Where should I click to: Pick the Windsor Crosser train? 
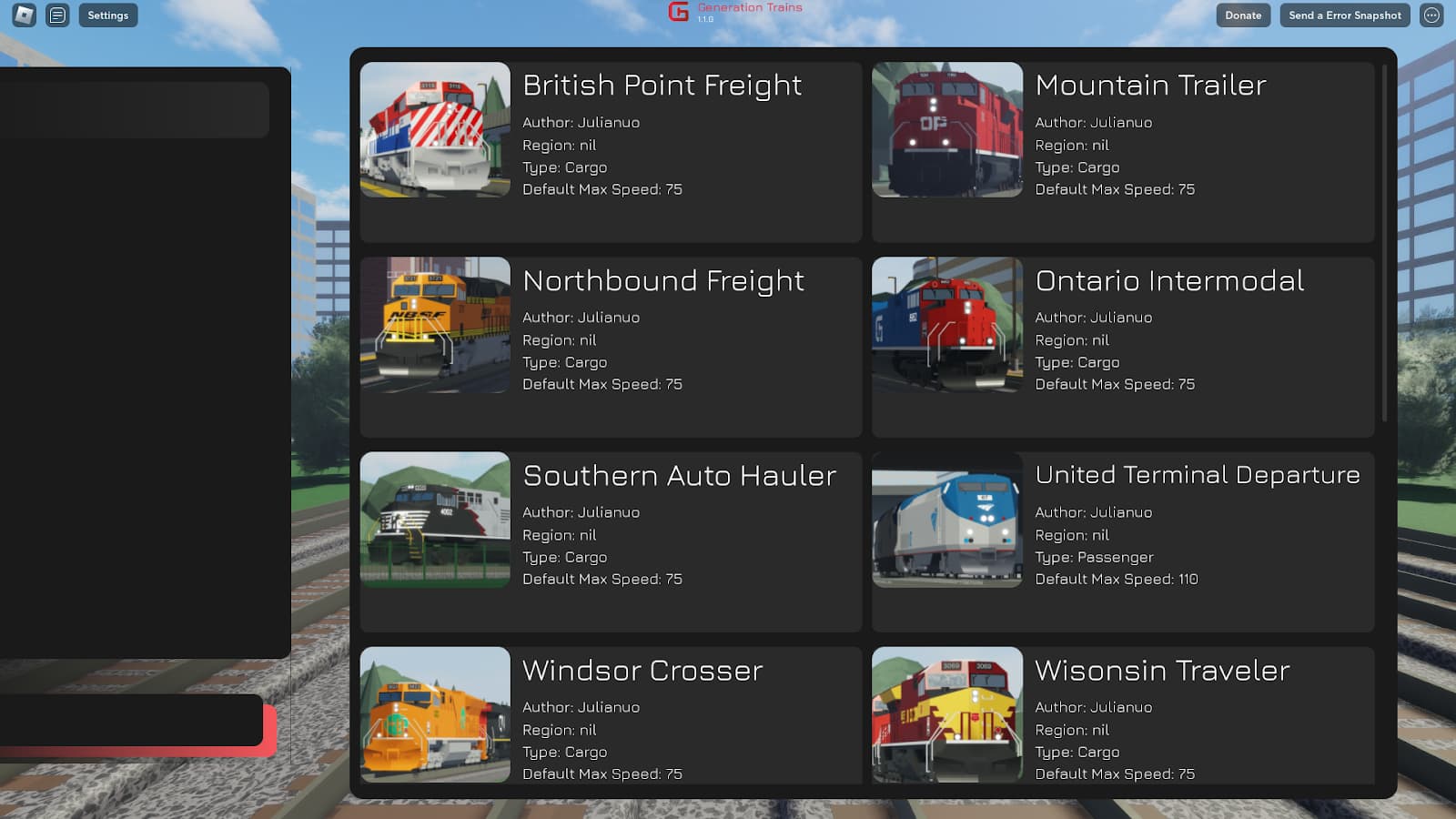point(611,715)
